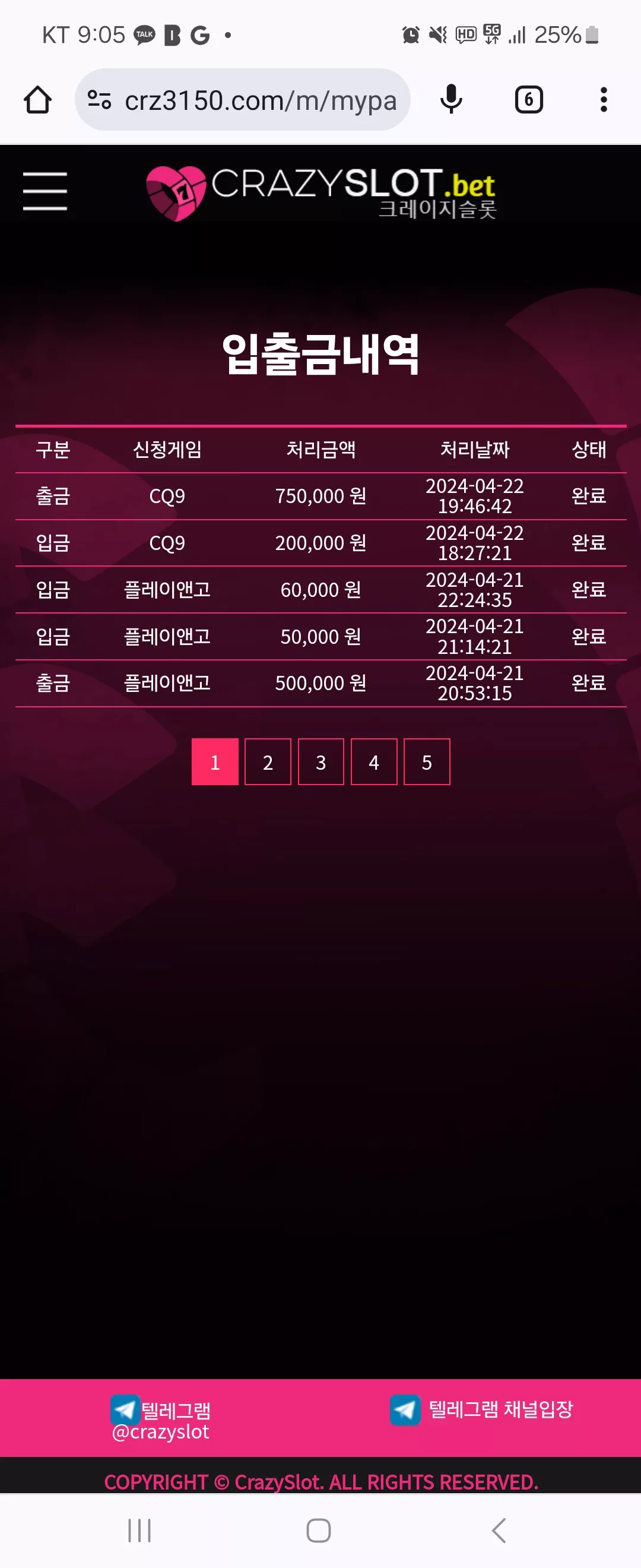Viewport: 641px width, 1568px height.
Task: Open the browser overflow menu
Action: pyautogui.click(x=603, y=100)
